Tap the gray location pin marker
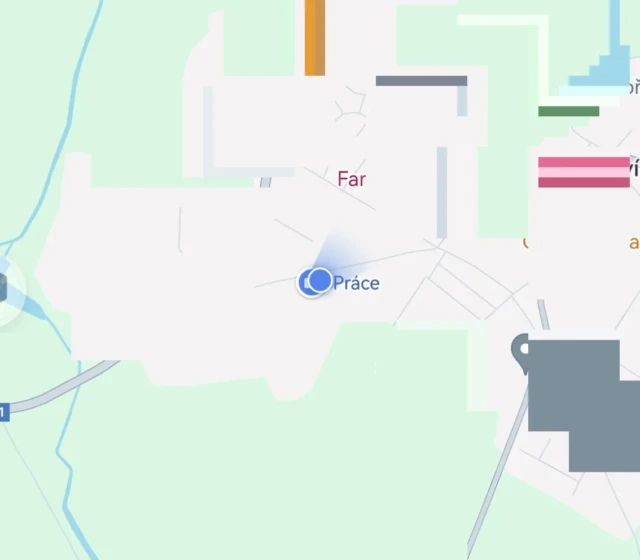The width and height of the screenshot is (640, 560). coord(520,351)
